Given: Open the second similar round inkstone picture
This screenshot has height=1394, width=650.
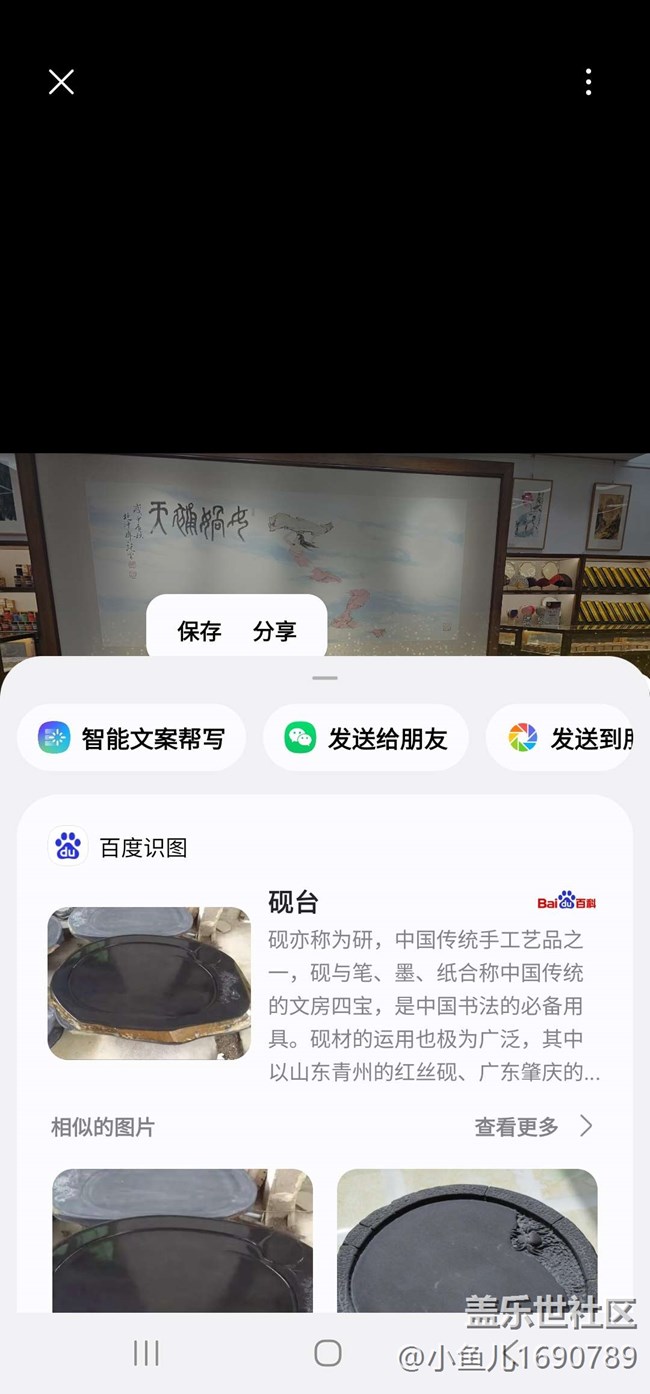Looking at the screenshot, I should coord(467,1240).
